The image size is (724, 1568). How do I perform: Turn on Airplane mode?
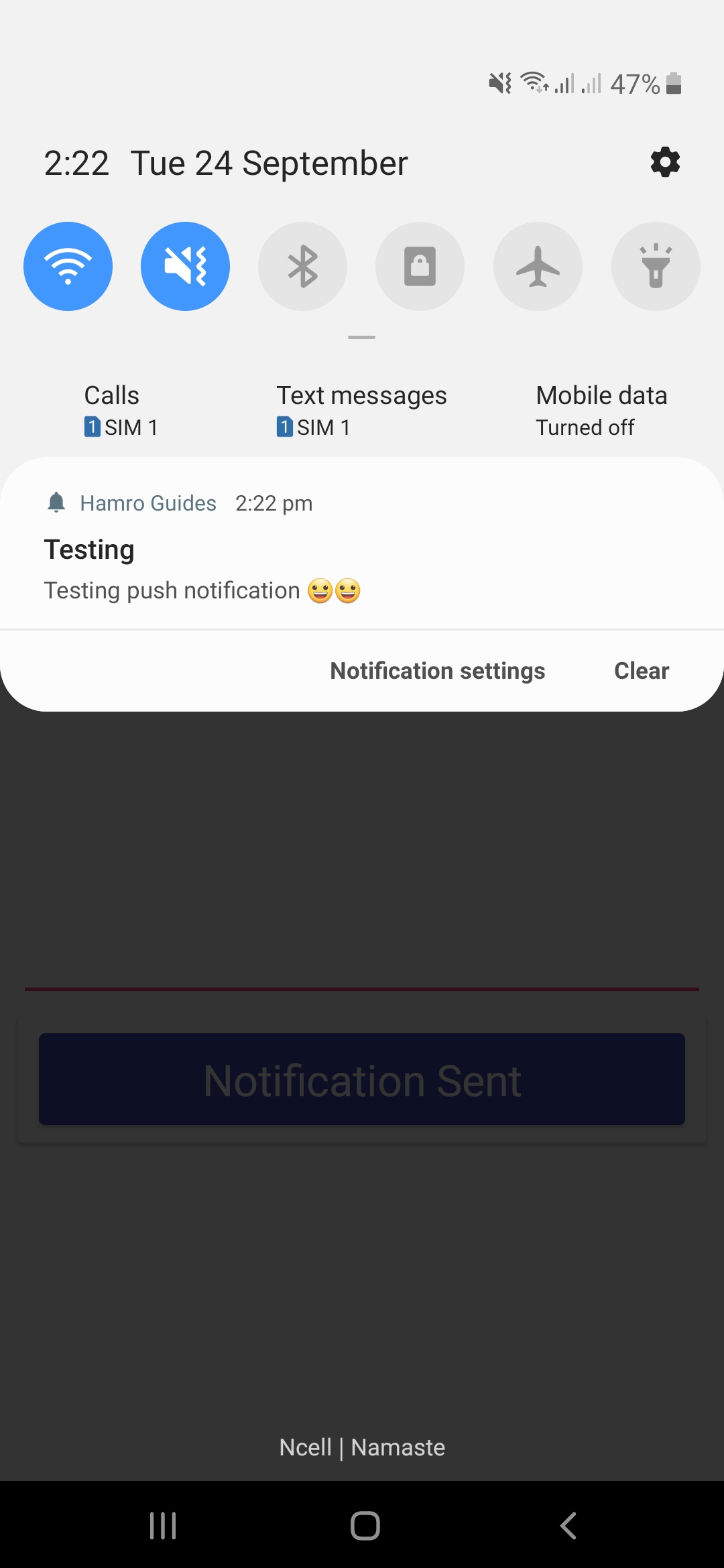(538, 266)
